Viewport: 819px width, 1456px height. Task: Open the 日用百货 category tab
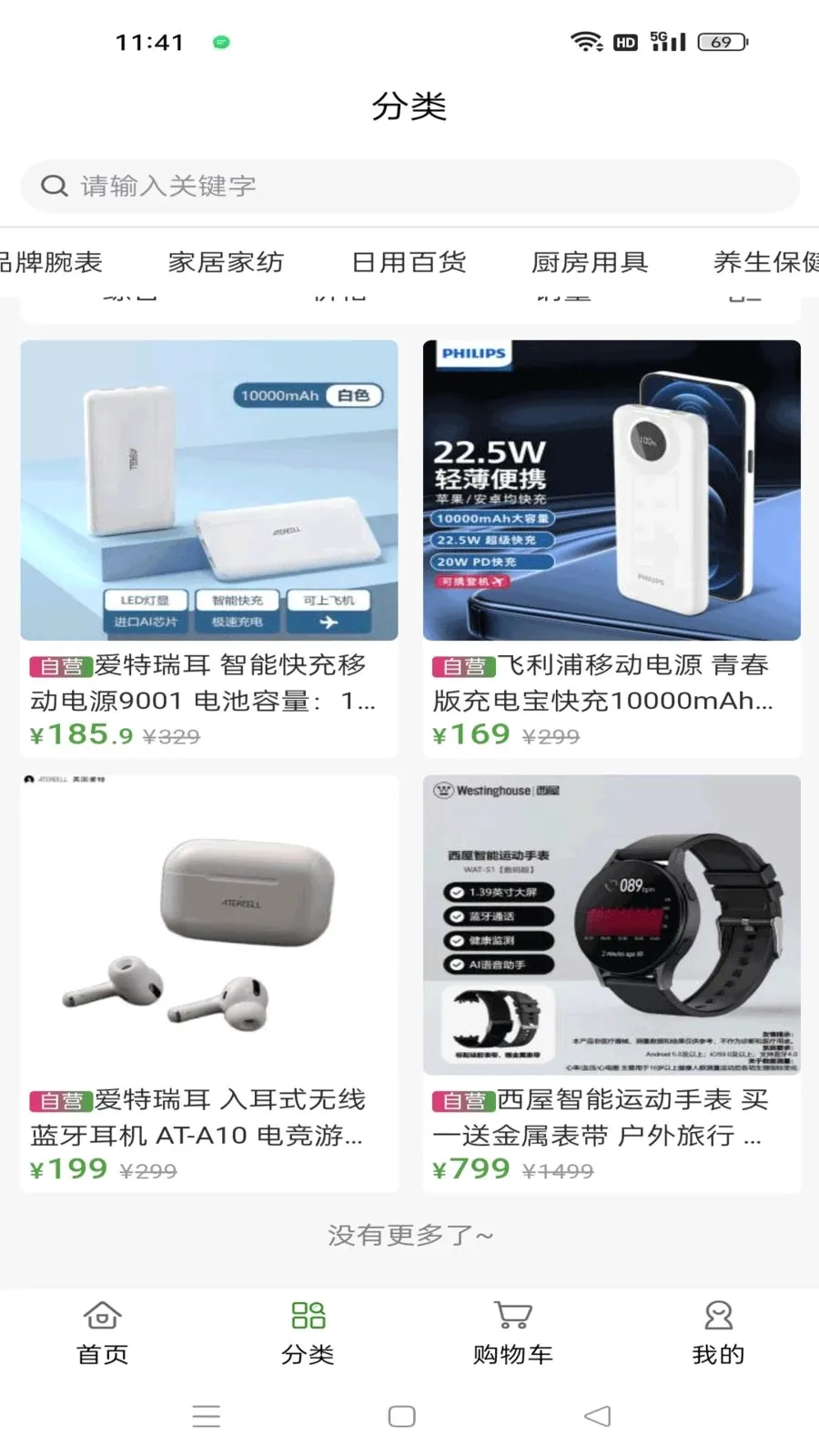pyautogui.click(x=409, y=262)
